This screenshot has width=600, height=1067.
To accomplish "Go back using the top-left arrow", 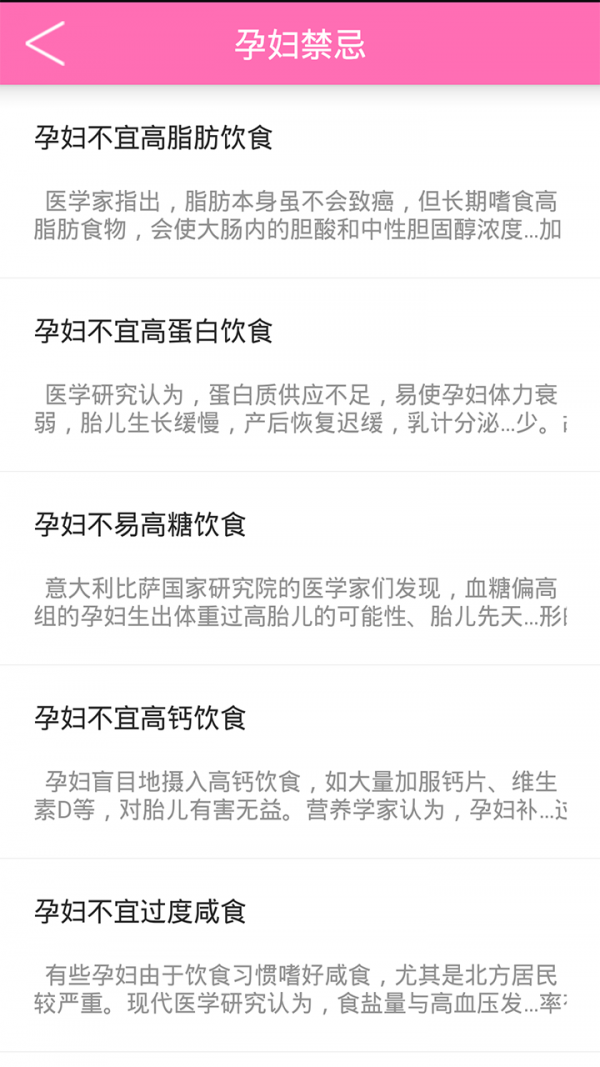I will [x=45, y=44].
